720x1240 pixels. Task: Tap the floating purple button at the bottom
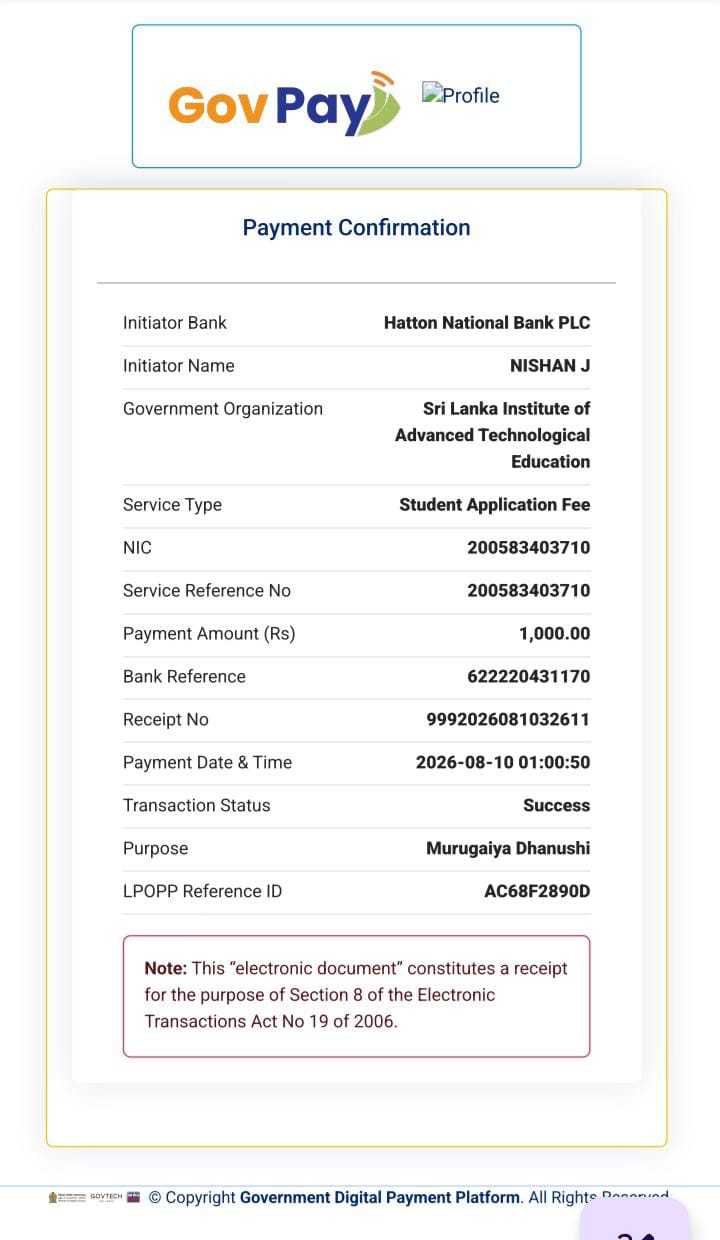(x=635, y=1220)
